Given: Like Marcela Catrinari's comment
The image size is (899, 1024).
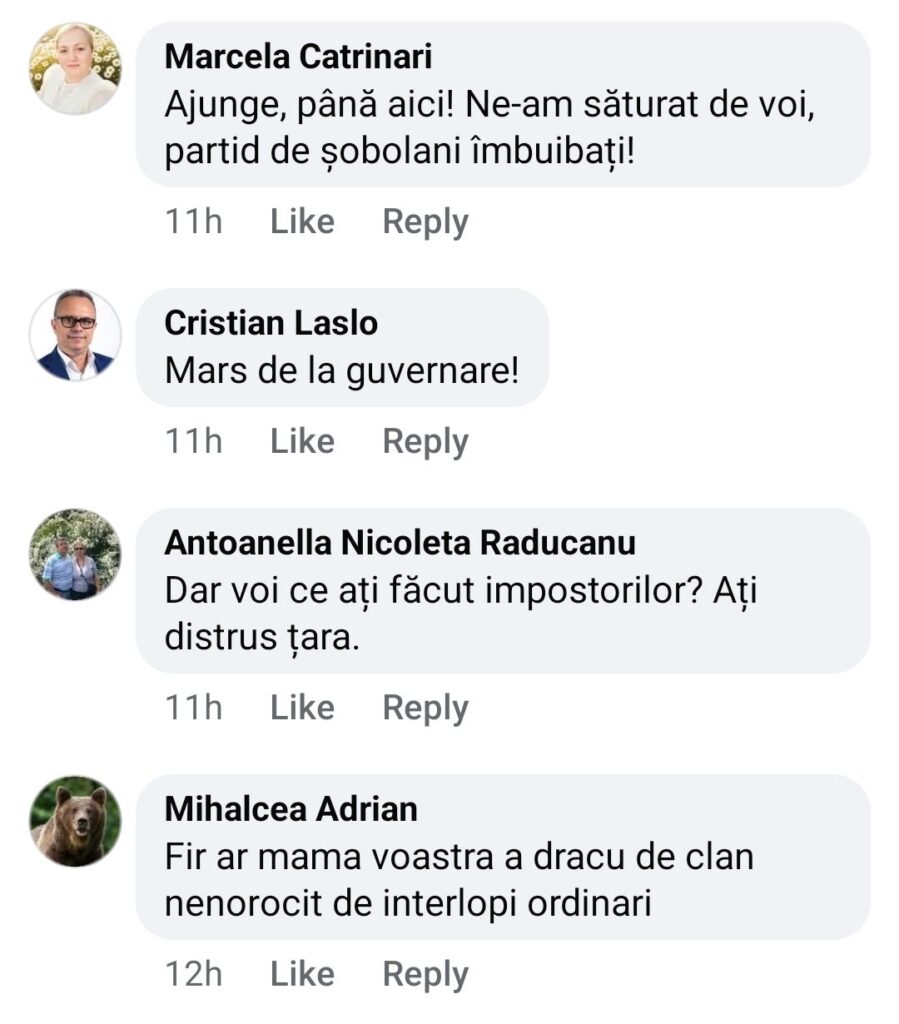Looking at the screenshot, I should click(x=302, y=222).
